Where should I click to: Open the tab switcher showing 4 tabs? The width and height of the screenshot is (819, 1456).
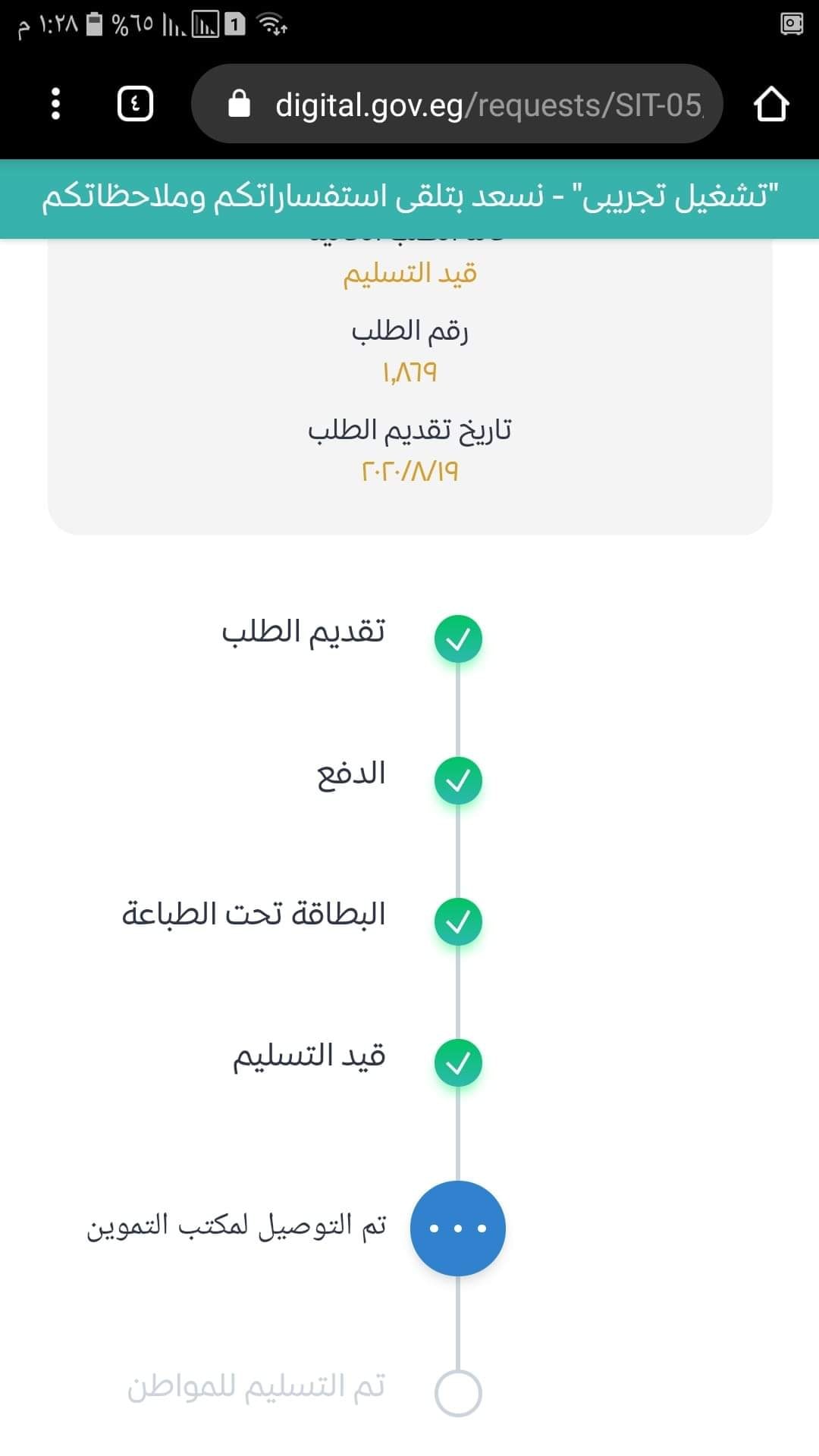[x=135, y=104]
